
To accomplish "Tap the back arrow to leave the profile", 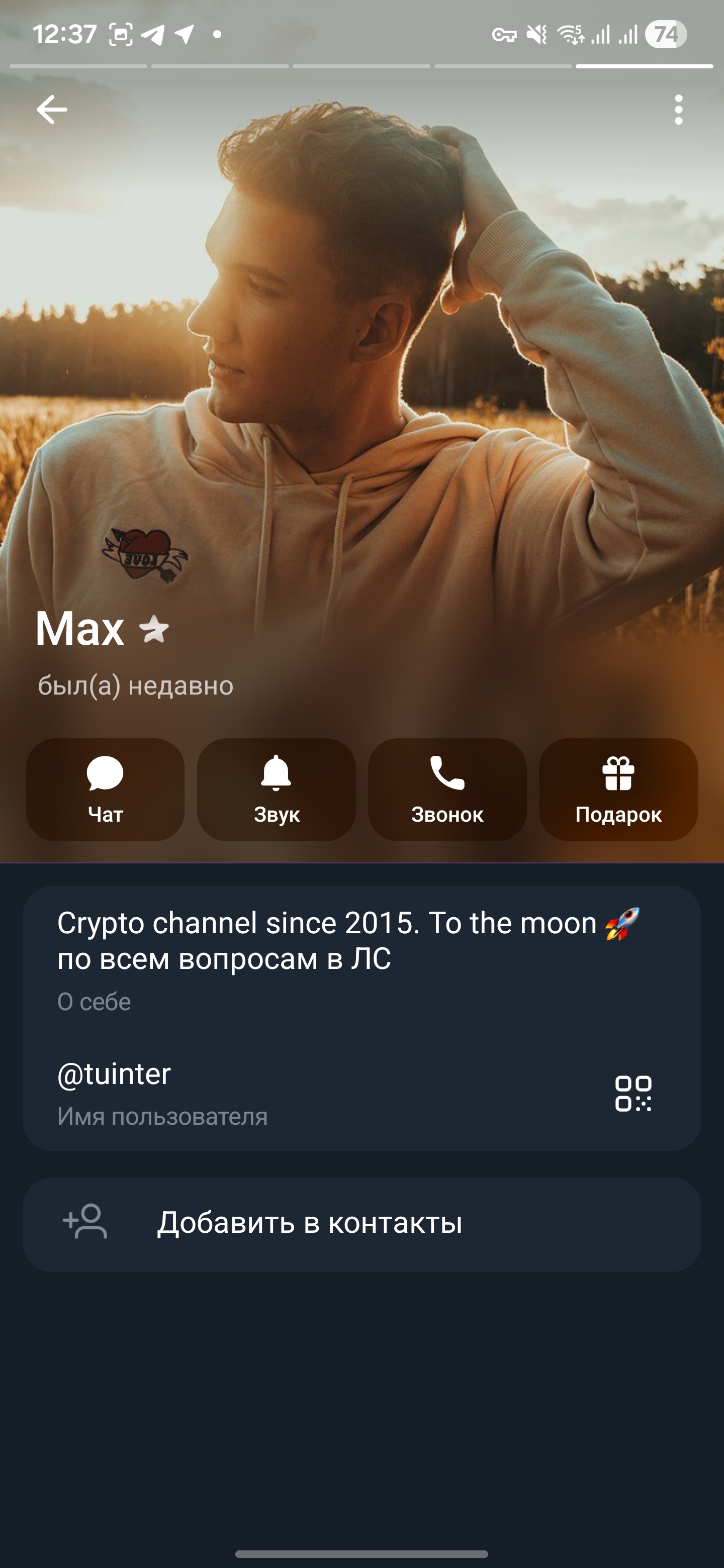I will pos(51,109).
